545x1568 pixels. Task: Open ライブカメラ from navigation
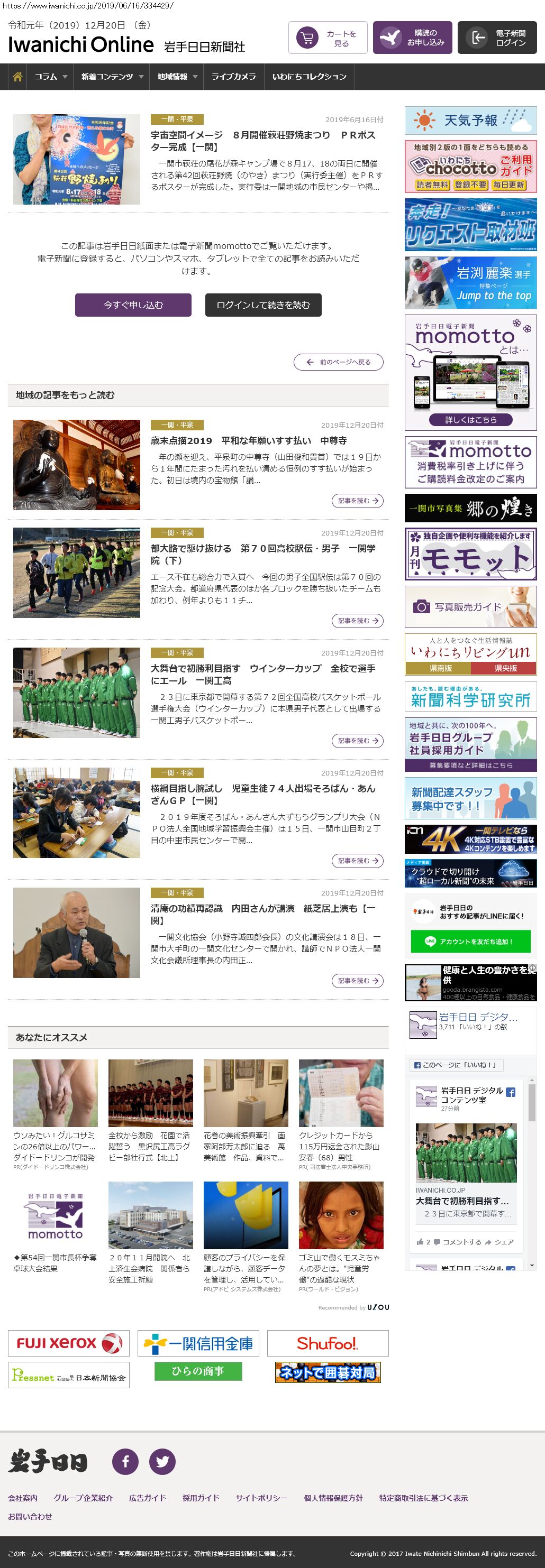click(233, 77)
